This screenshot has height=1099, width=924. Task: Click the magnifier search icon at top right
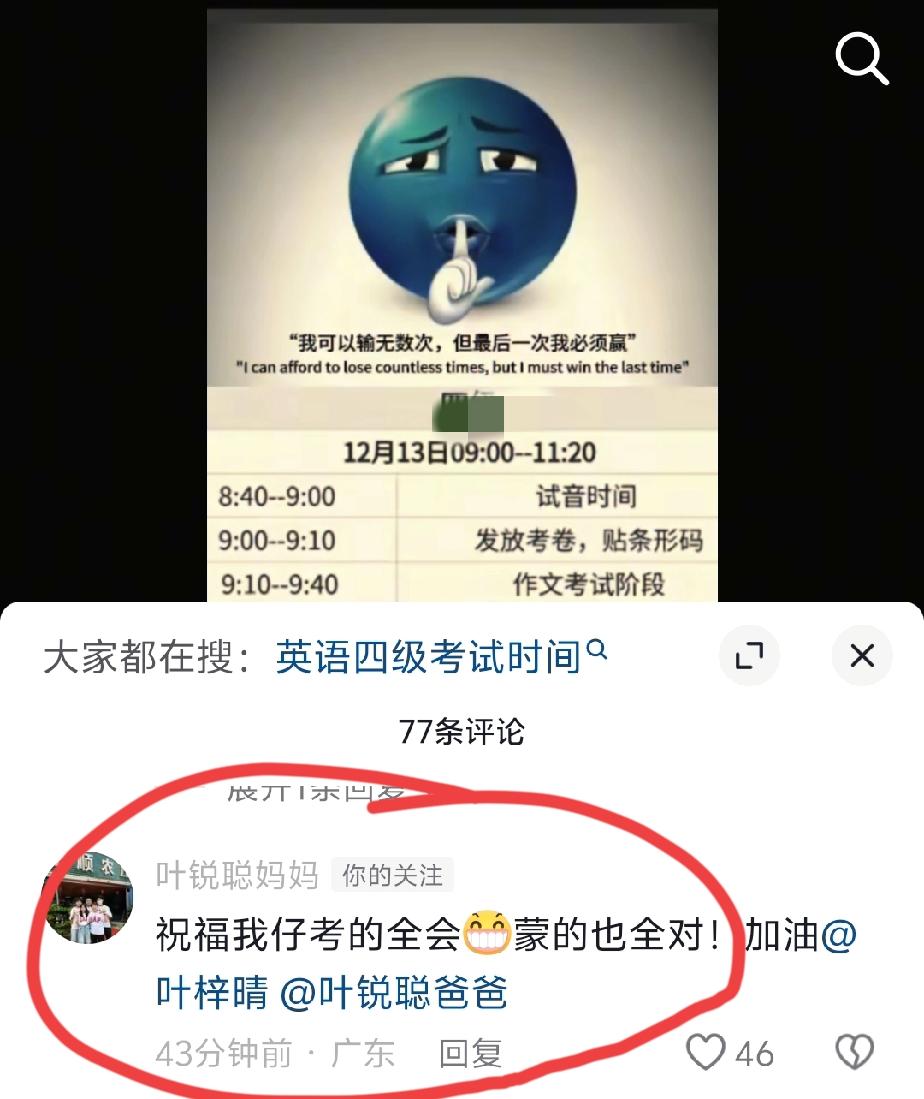coord(861,60)
